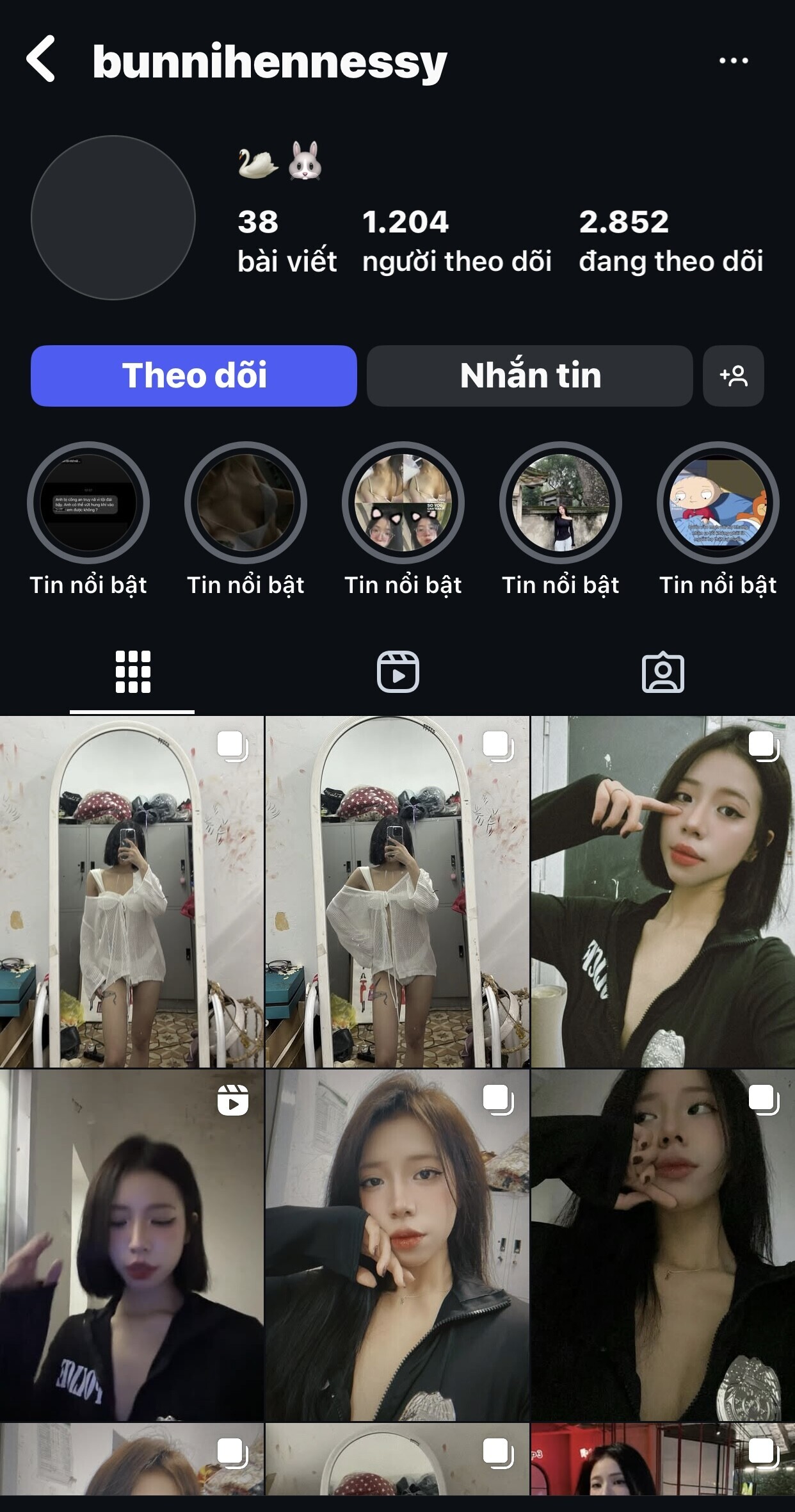
Task: Open Nhắn tin to message user
Action: (x=529, y=376)
